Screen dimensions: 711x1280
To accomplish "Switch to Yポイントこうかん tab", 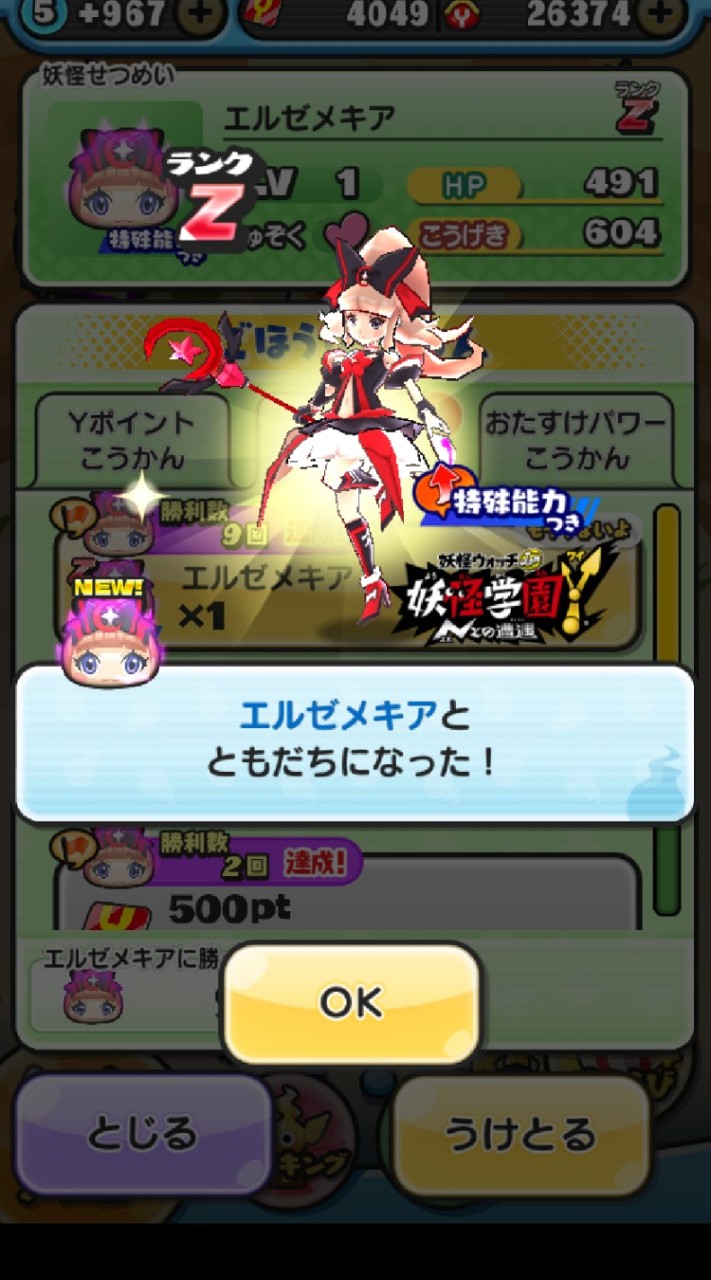I will tap(132, 440).
